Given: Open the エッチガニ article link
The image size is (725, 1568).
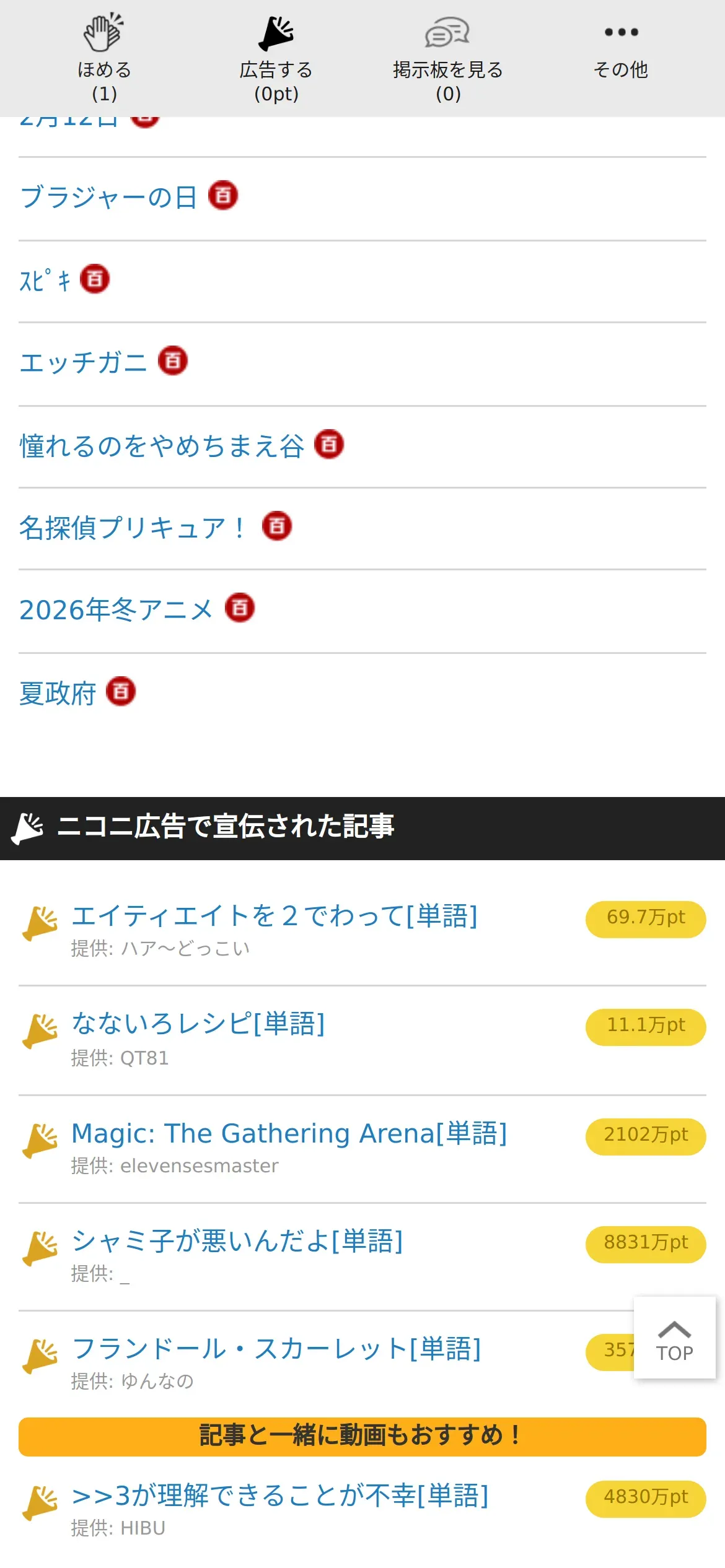Looking at the screenshot, I should click(83, 363).
